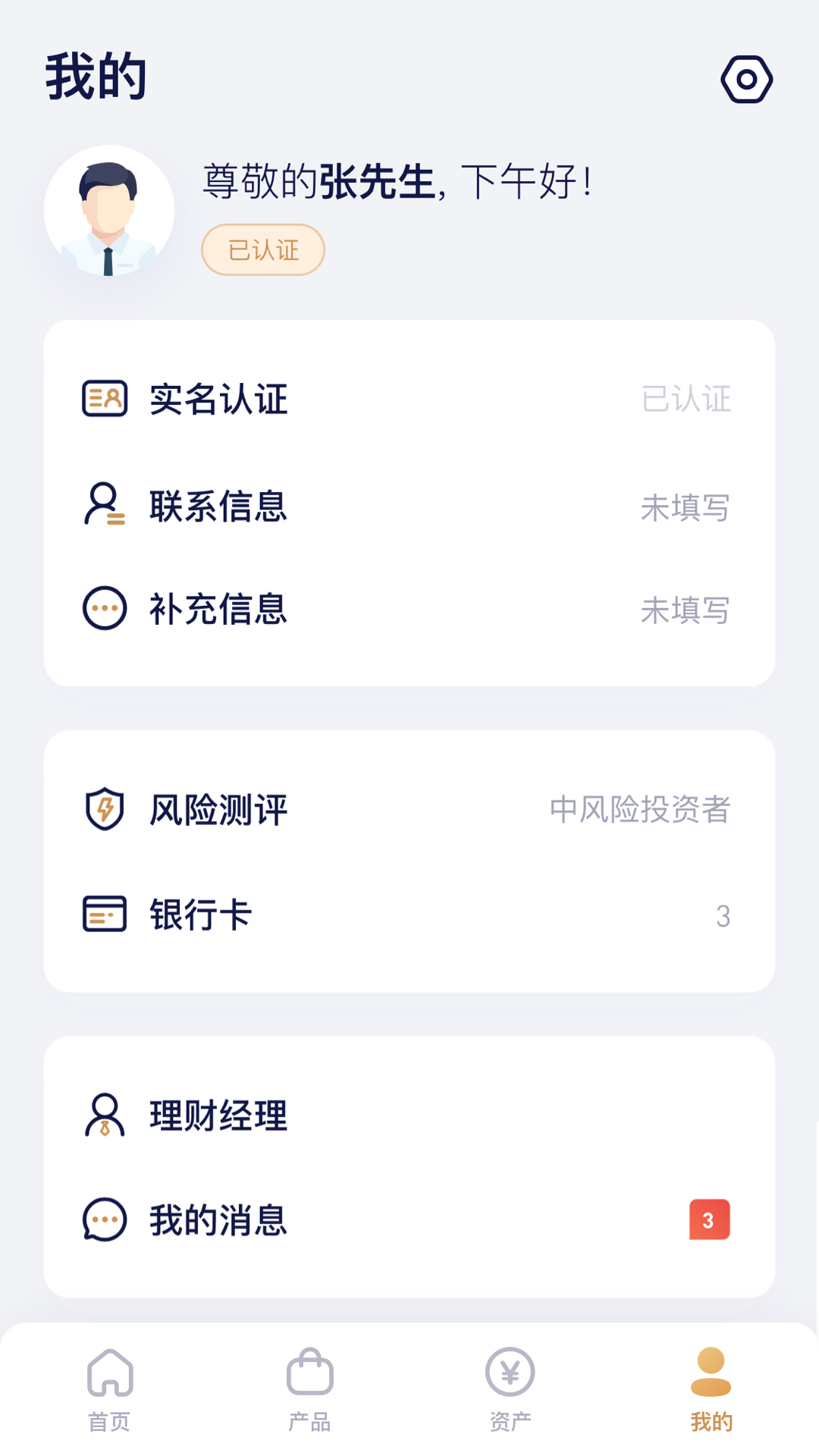Open the 理财经理 row

point(409,1116)
